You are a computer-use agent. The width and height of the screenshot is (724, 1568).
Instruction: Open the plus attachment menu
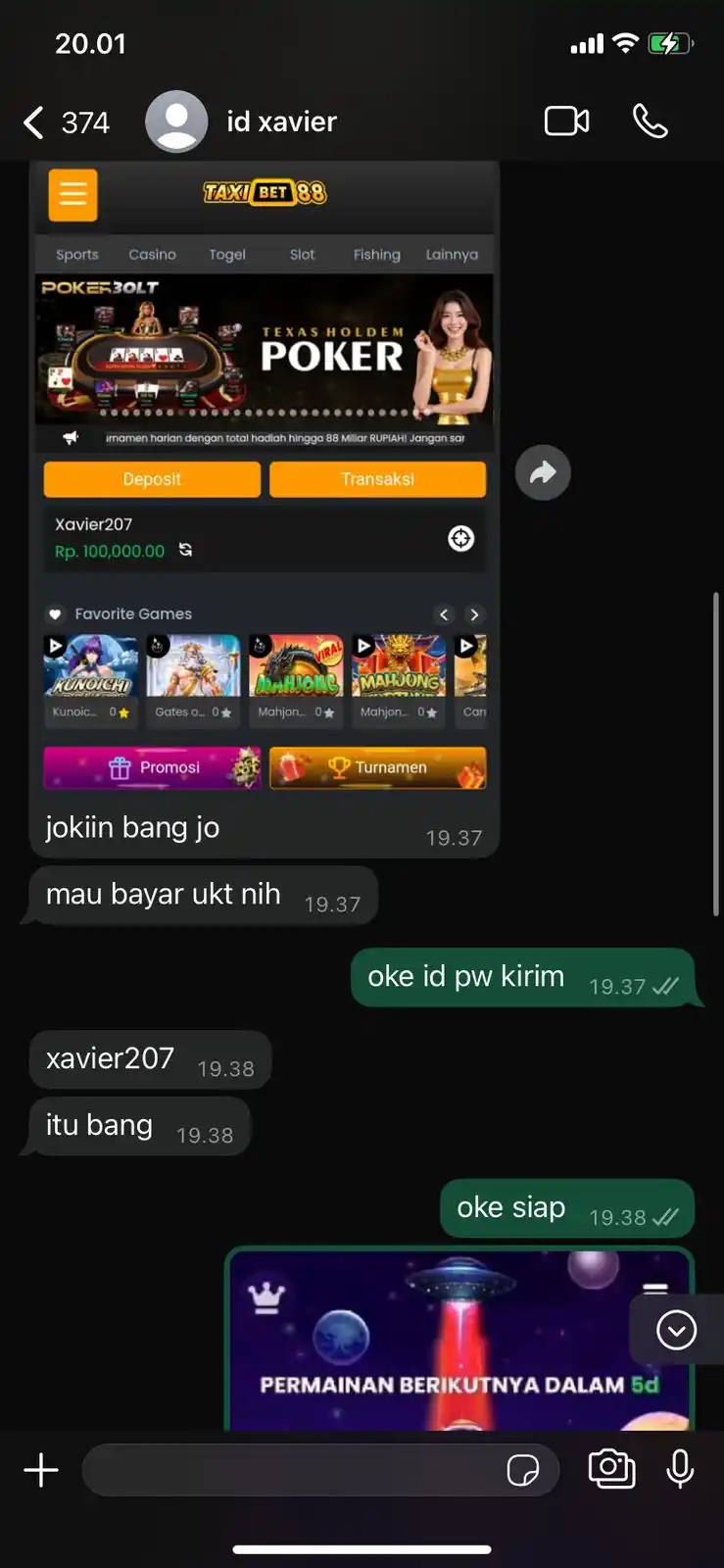click(41, 1470)
